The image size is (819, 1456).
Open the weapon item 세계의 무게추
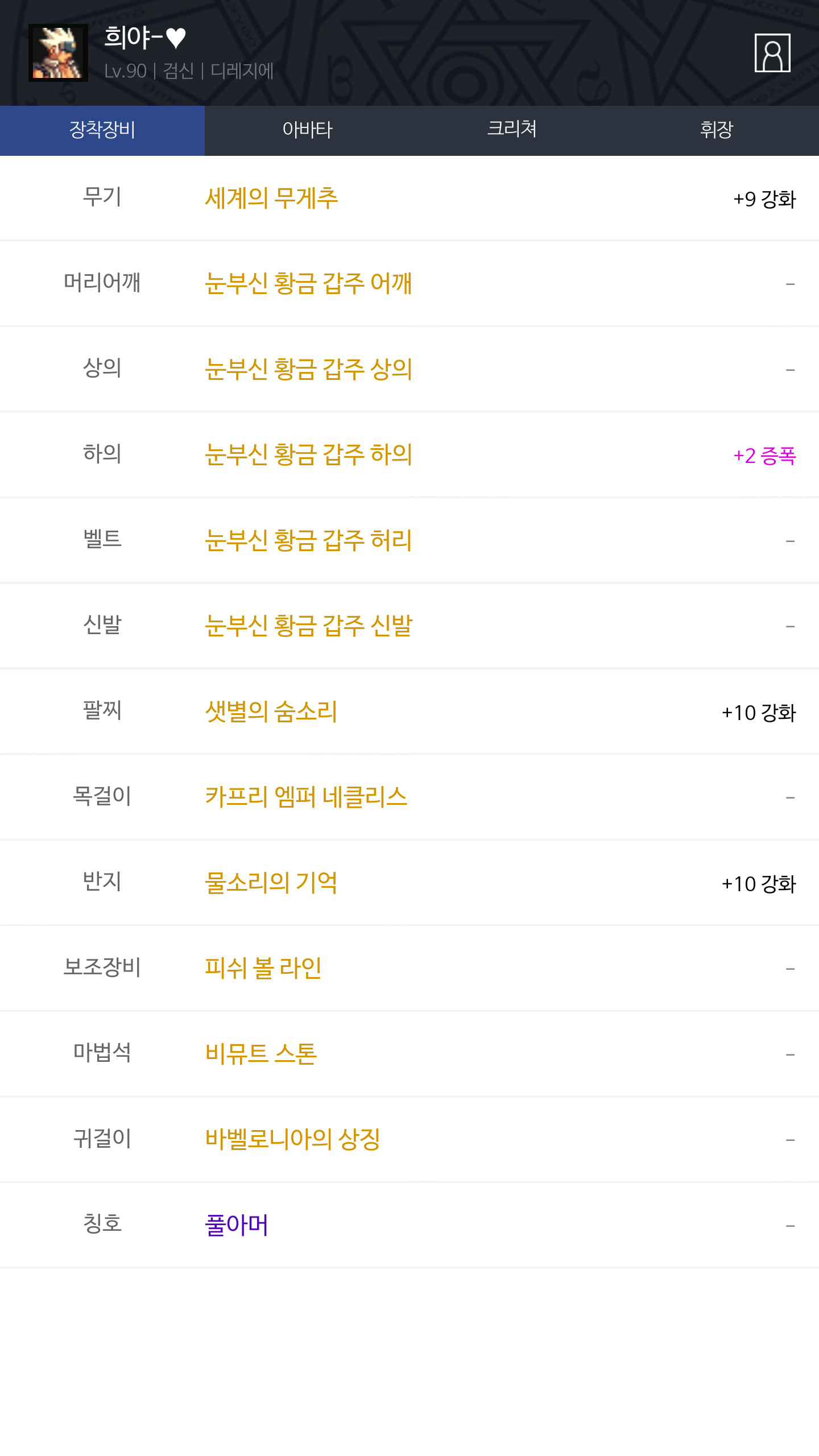(271, 198)
